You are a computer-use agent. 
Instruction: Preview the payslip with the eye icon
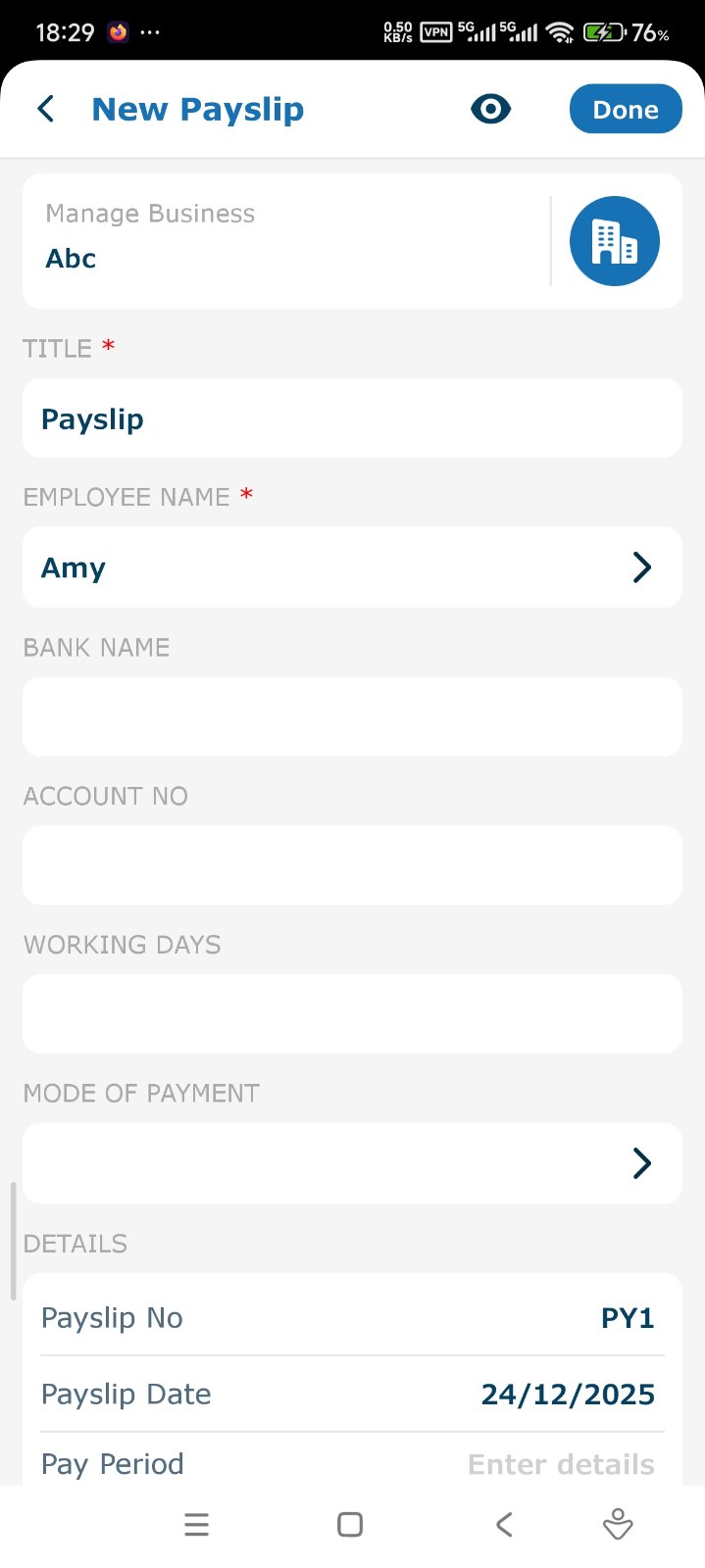click(490, 109)
